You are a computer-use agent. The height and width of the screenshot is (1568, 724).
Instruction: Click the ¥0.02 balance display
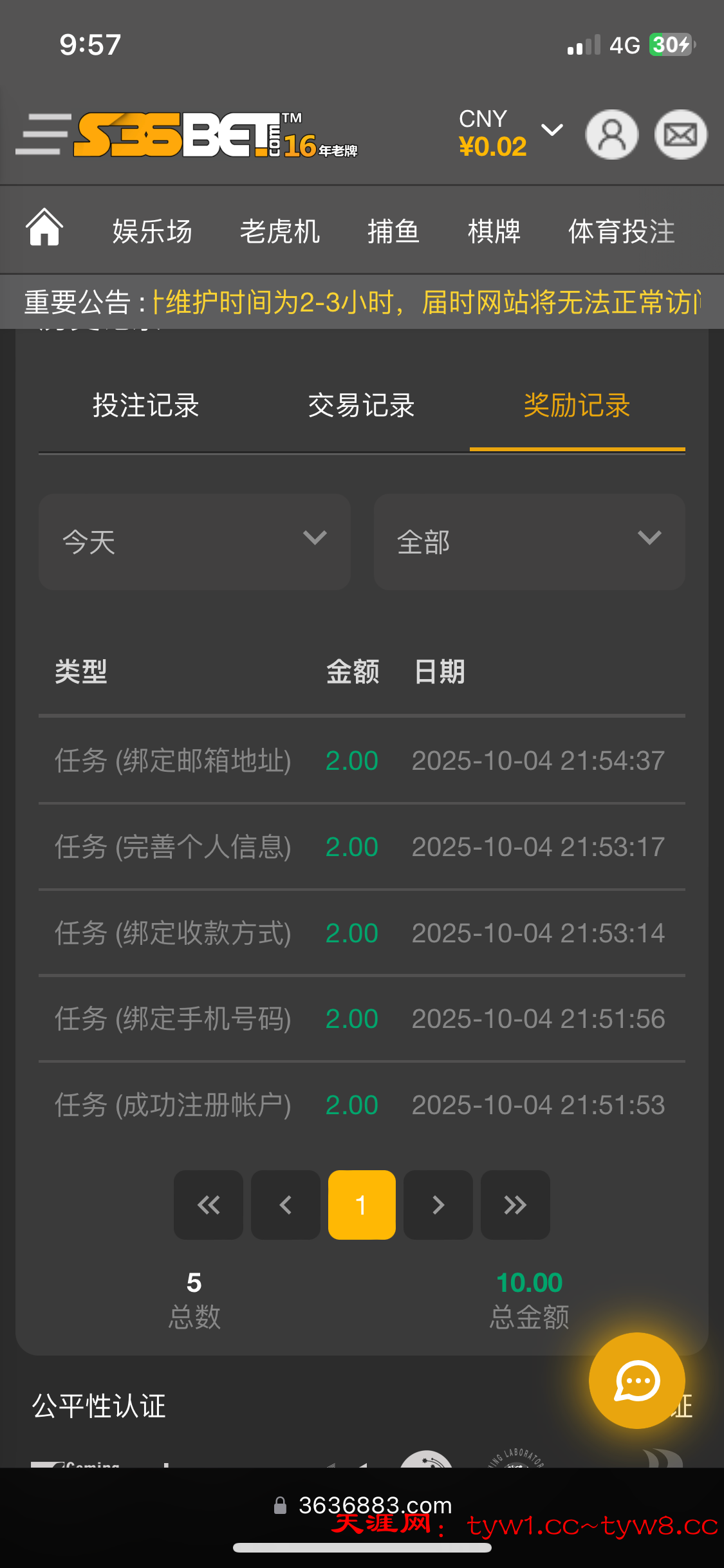[492, 147]
